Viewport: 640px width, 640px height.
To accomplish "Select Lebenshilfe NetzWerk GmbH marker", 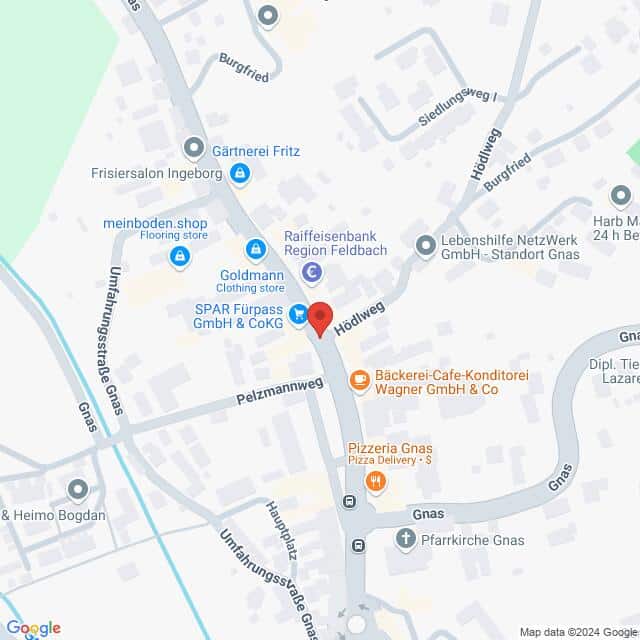I will (x=426, y=244).
